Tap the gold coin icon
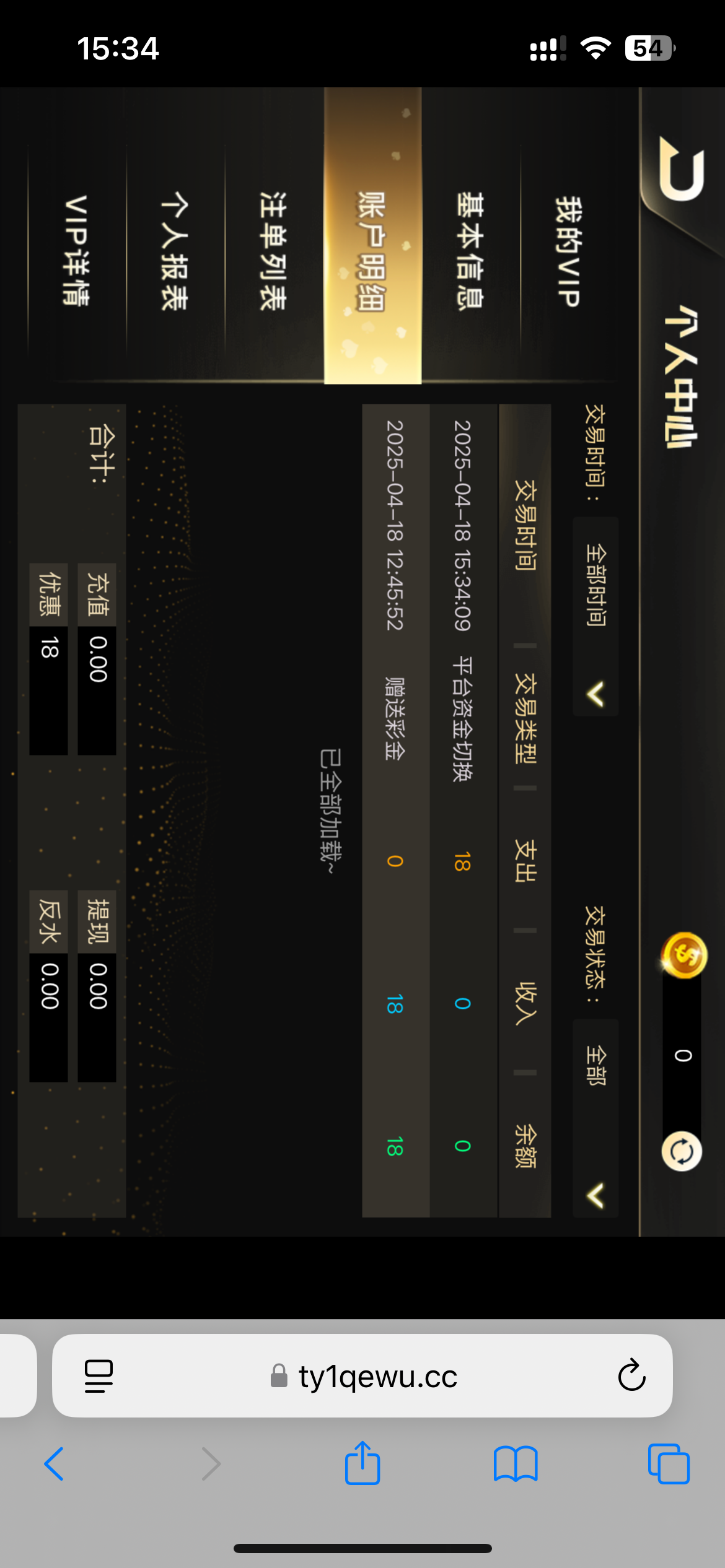This screenshot has width=725, height=1568. pos(684,956)
